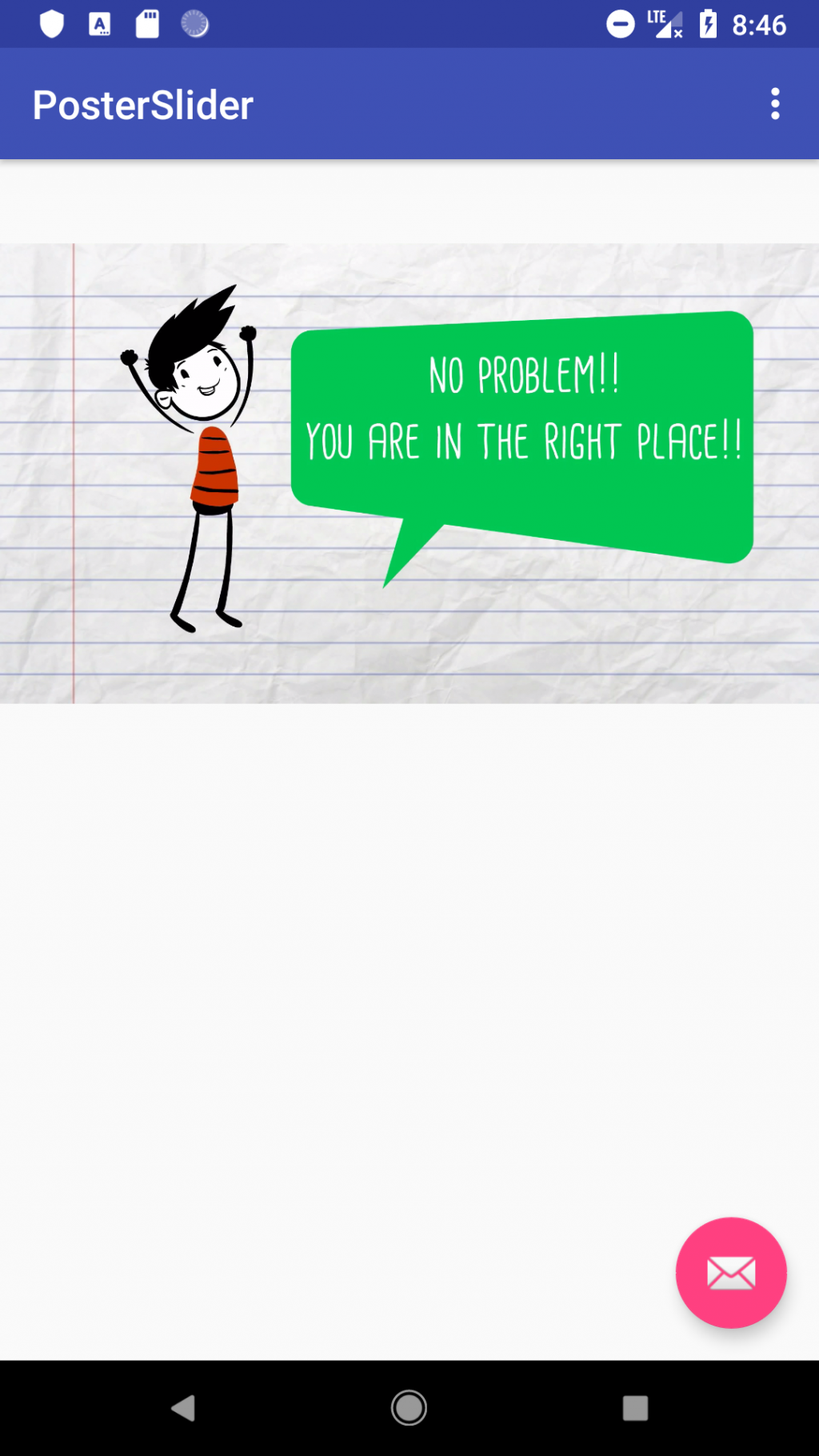Open the recent apps overview

pos(635,1408)
